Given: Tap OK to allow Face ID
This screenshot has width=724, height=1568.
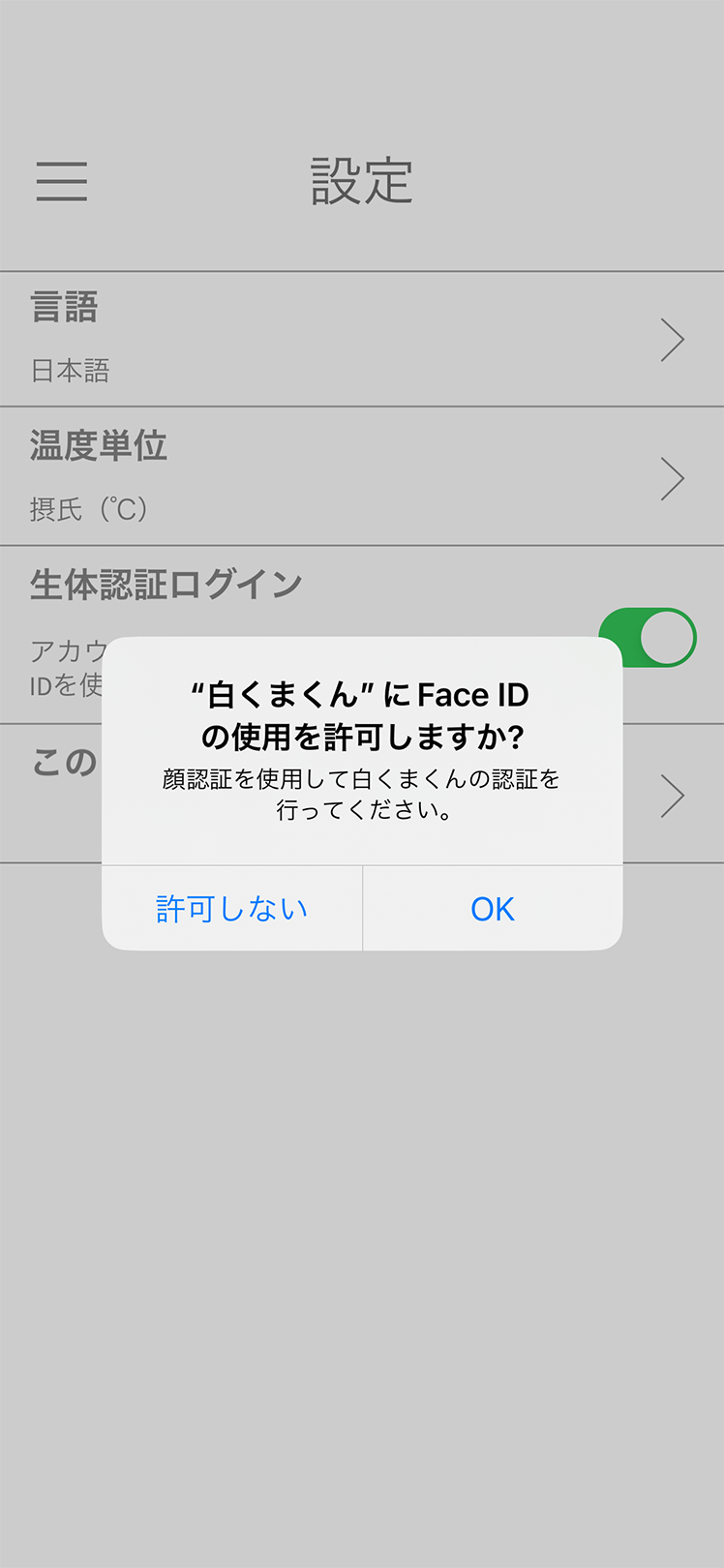Looking at the screenshot, I should point(492,909).
